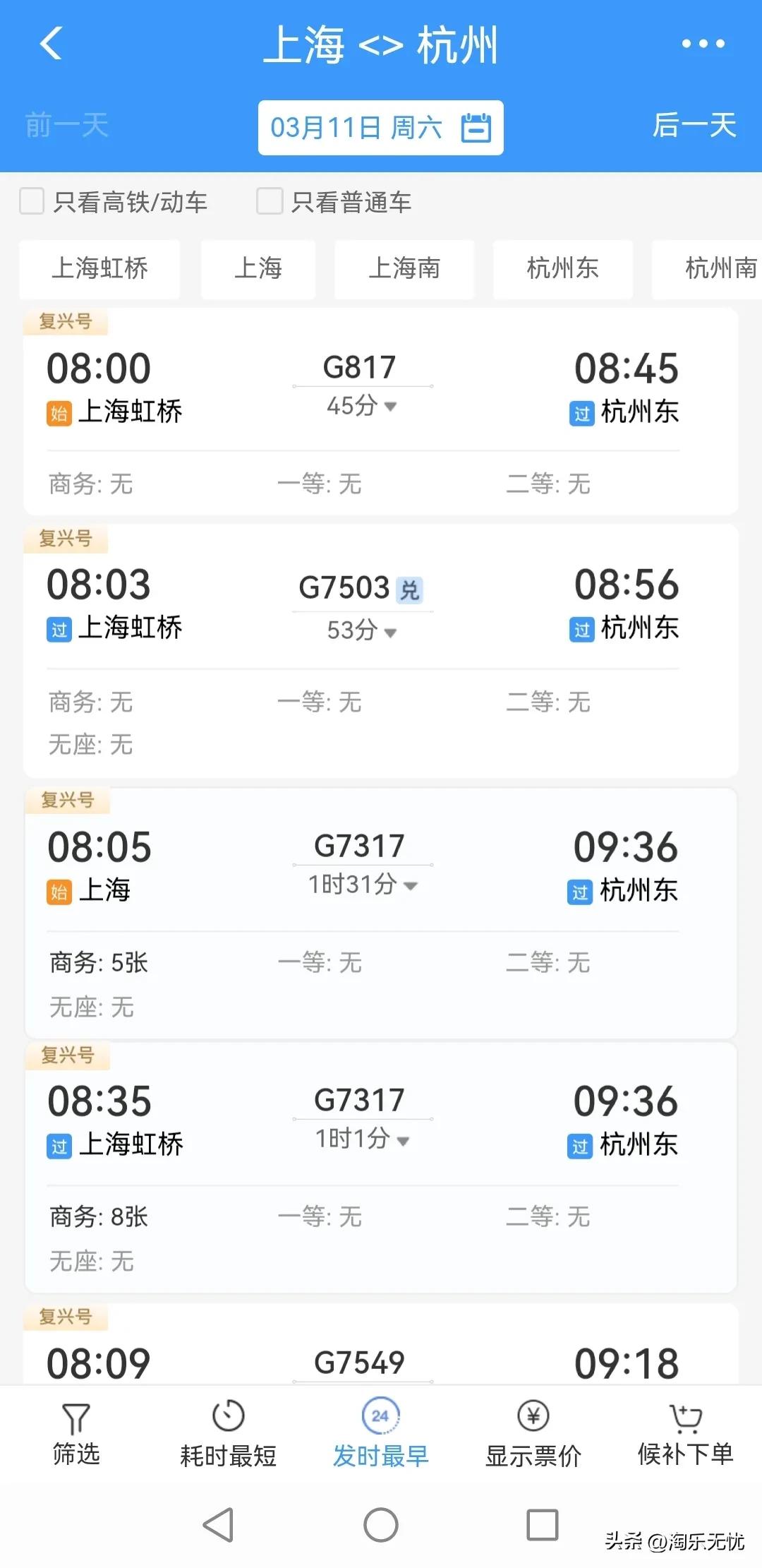
Task: Enable the 只看普通车 checkbox
Action: pyautogui.click(x=270, y=201)
